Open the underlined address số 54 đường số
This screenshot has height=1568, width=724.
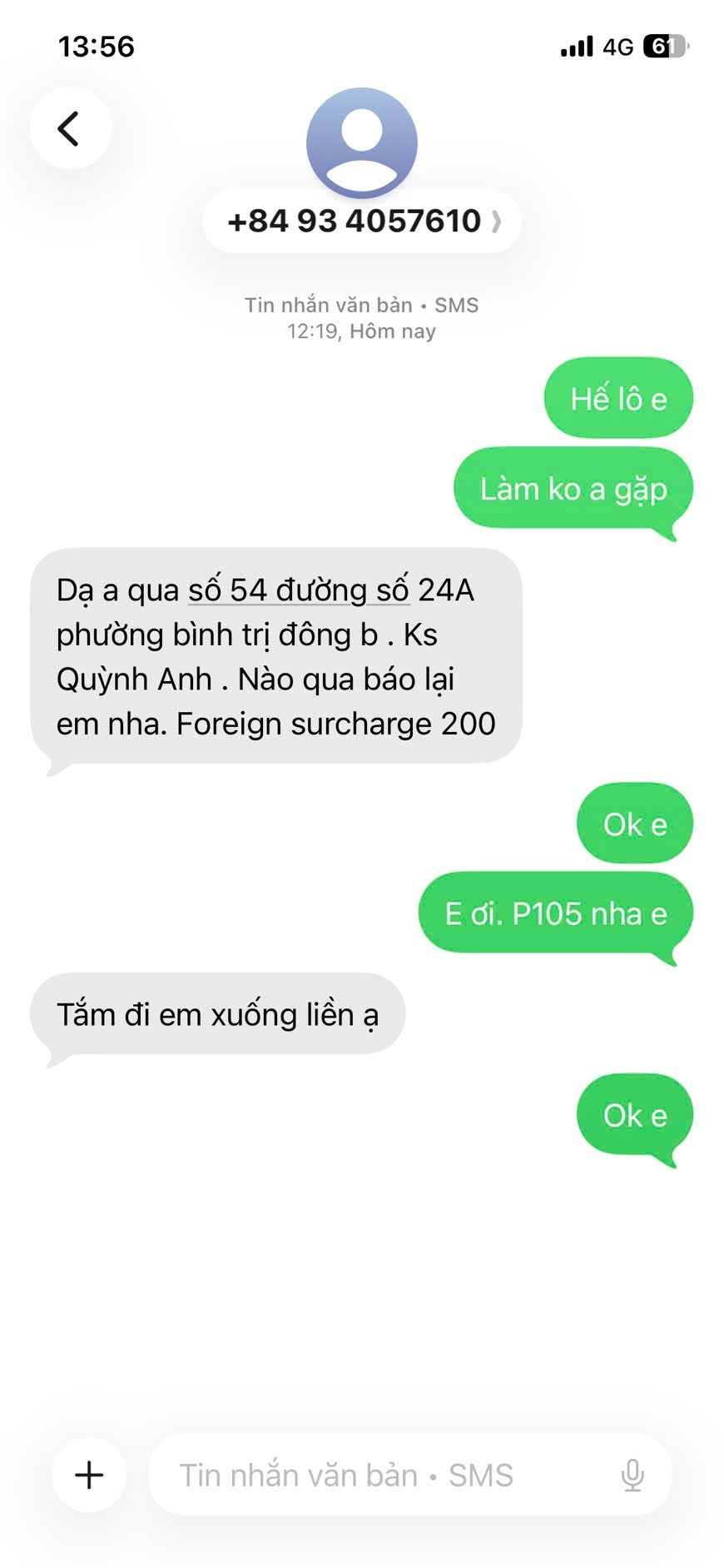pos(298,590)
